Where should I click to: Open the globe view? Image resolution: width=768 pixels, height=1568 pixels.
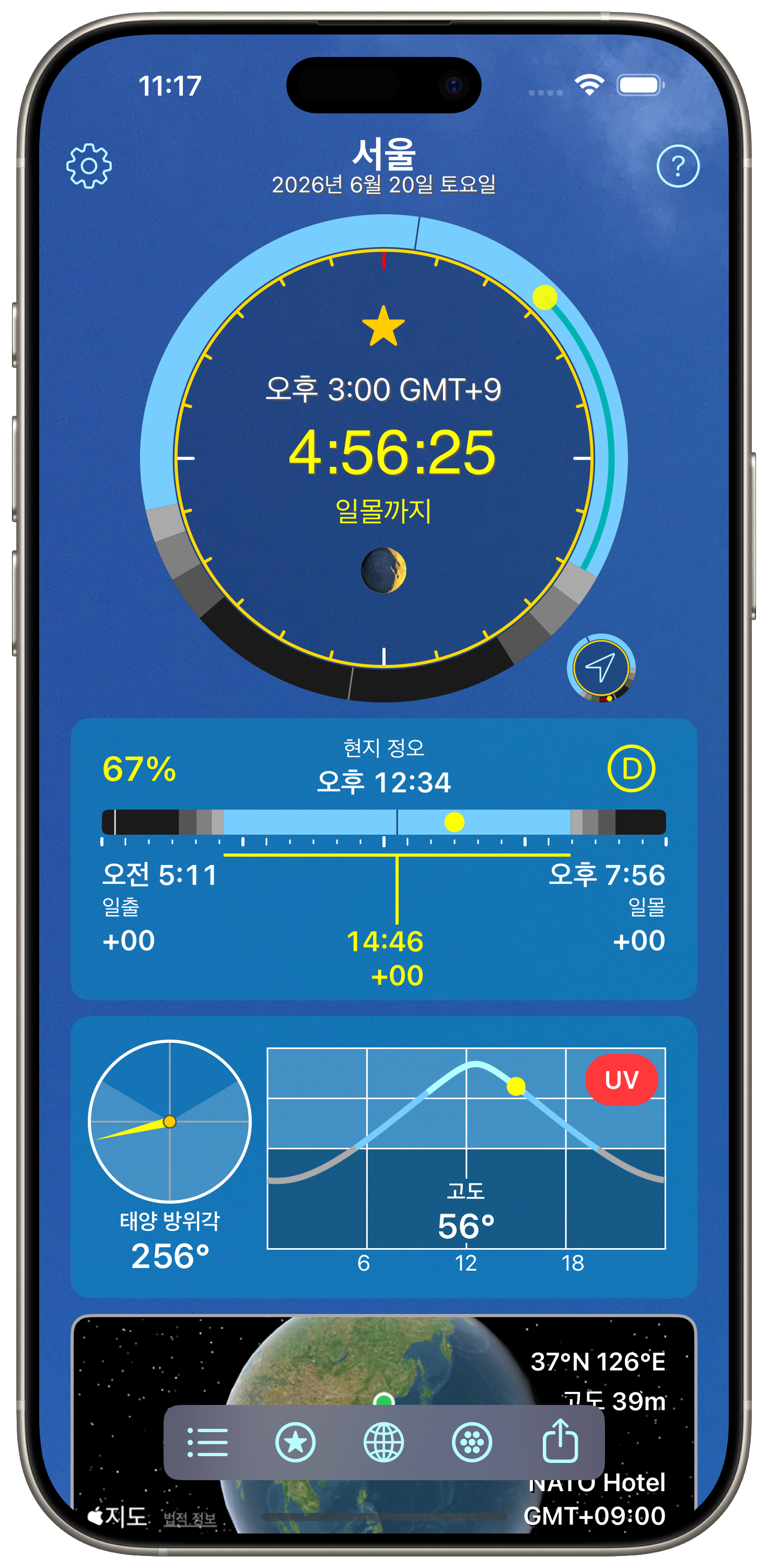click(383, 1443)
